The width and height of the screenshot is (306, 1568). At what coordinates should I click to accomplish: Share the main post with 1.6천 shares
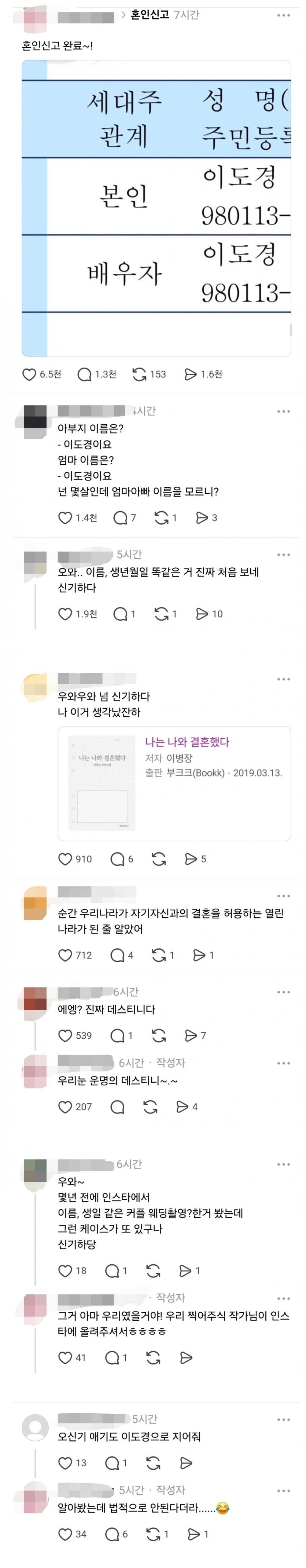tap(191, 374)
